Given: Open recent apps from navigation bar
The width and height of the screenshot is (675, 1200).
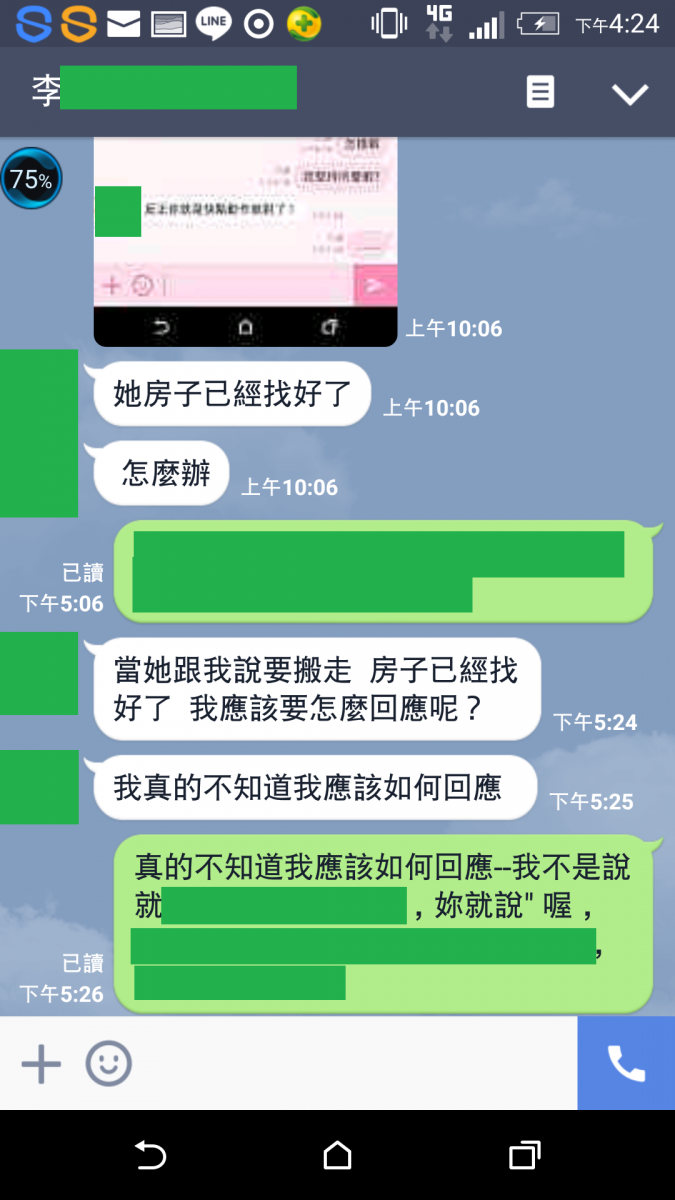Looking at the screenshot, I should point(524,1156).
